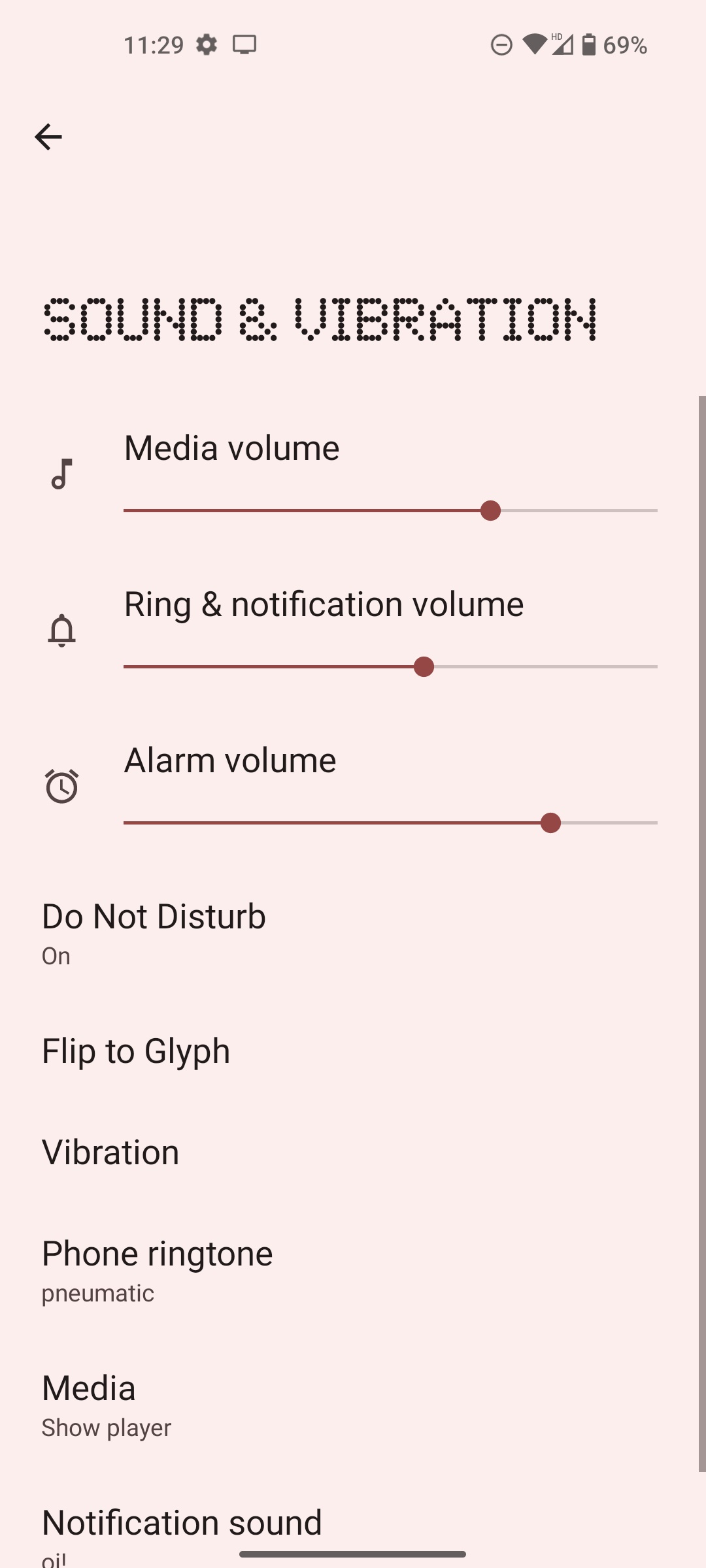Open Flip to Glyph settings
Image resolution: width=706 pixels, height=1568 pixels.
point(136,1051)
